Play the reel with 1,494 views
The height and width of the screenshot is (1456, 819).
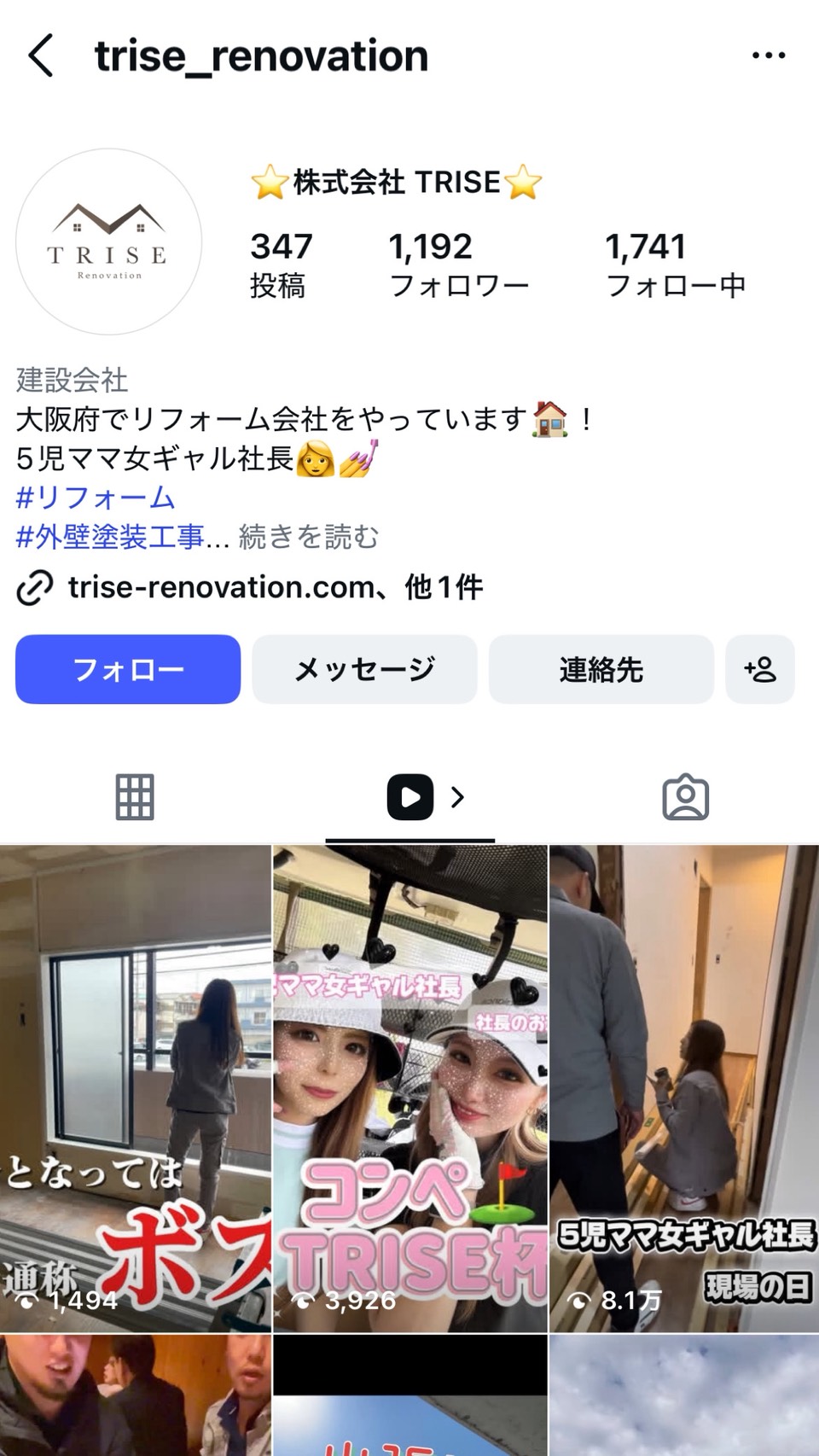[135, 1088]
